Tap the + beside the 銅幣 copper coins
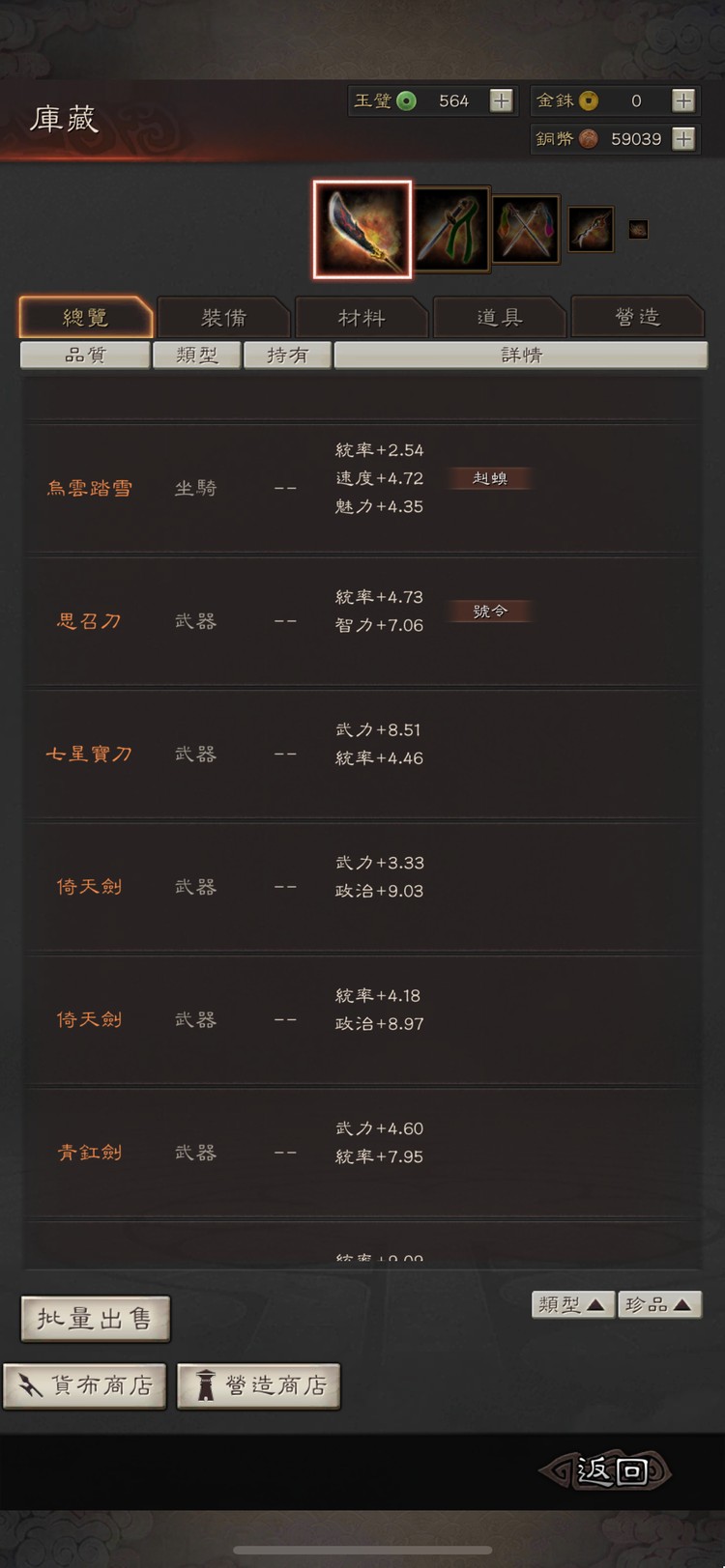This screenshot has width=725, height=1568. coord(685,138)
